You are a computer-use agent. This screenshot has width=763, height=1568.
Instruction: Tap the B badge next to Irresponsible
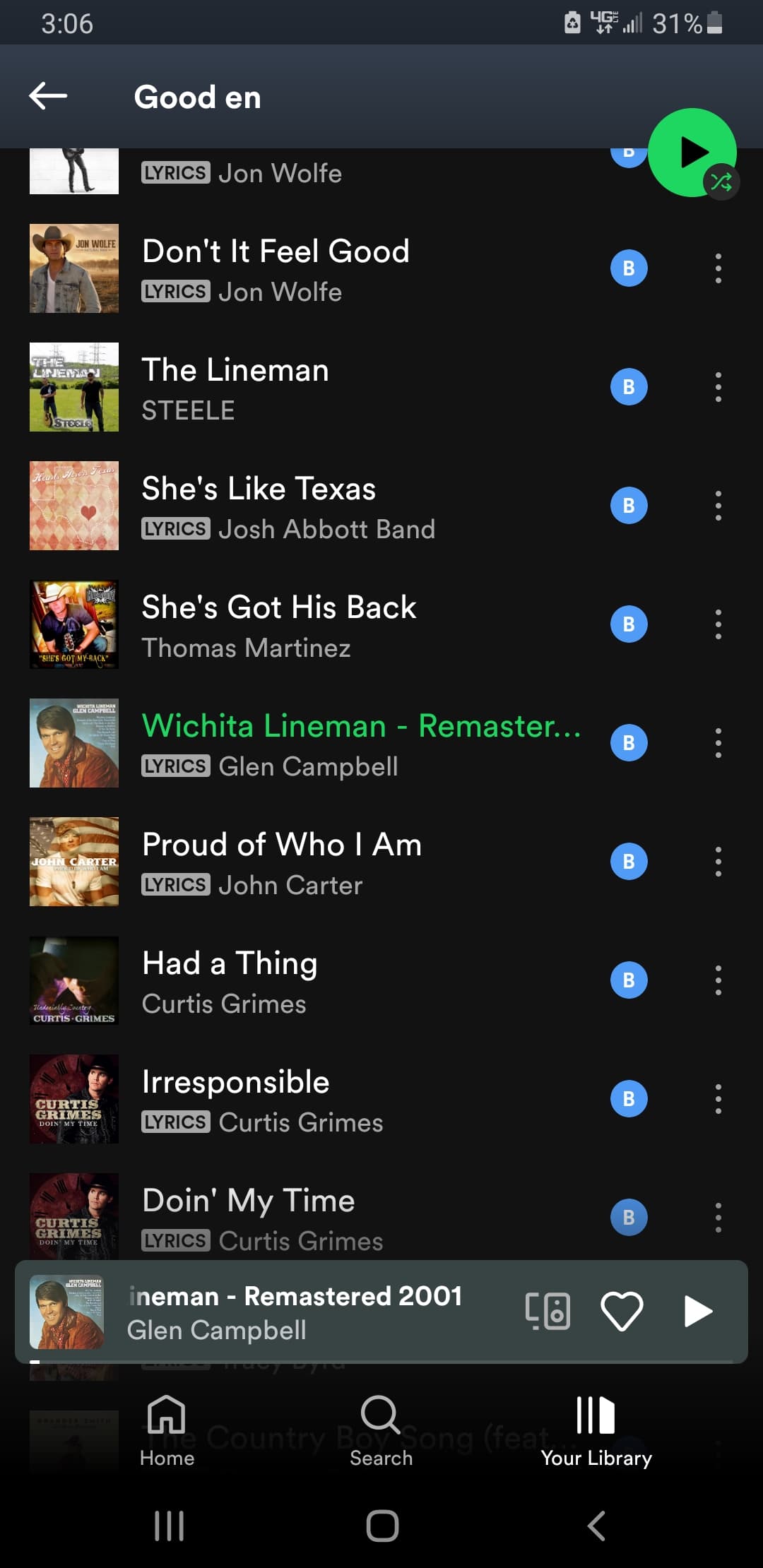(x=628, y=1098)
